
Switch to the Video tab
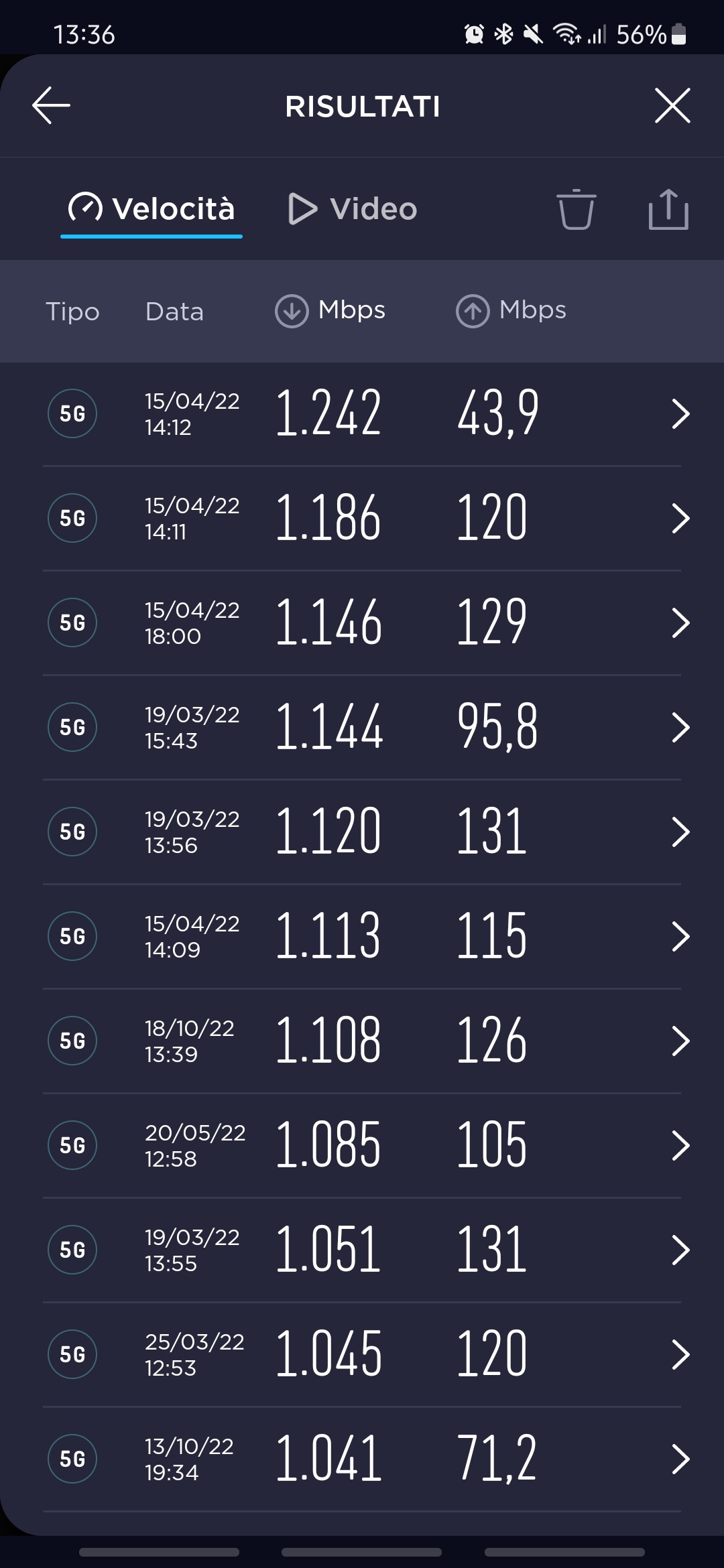coord(353,209)
